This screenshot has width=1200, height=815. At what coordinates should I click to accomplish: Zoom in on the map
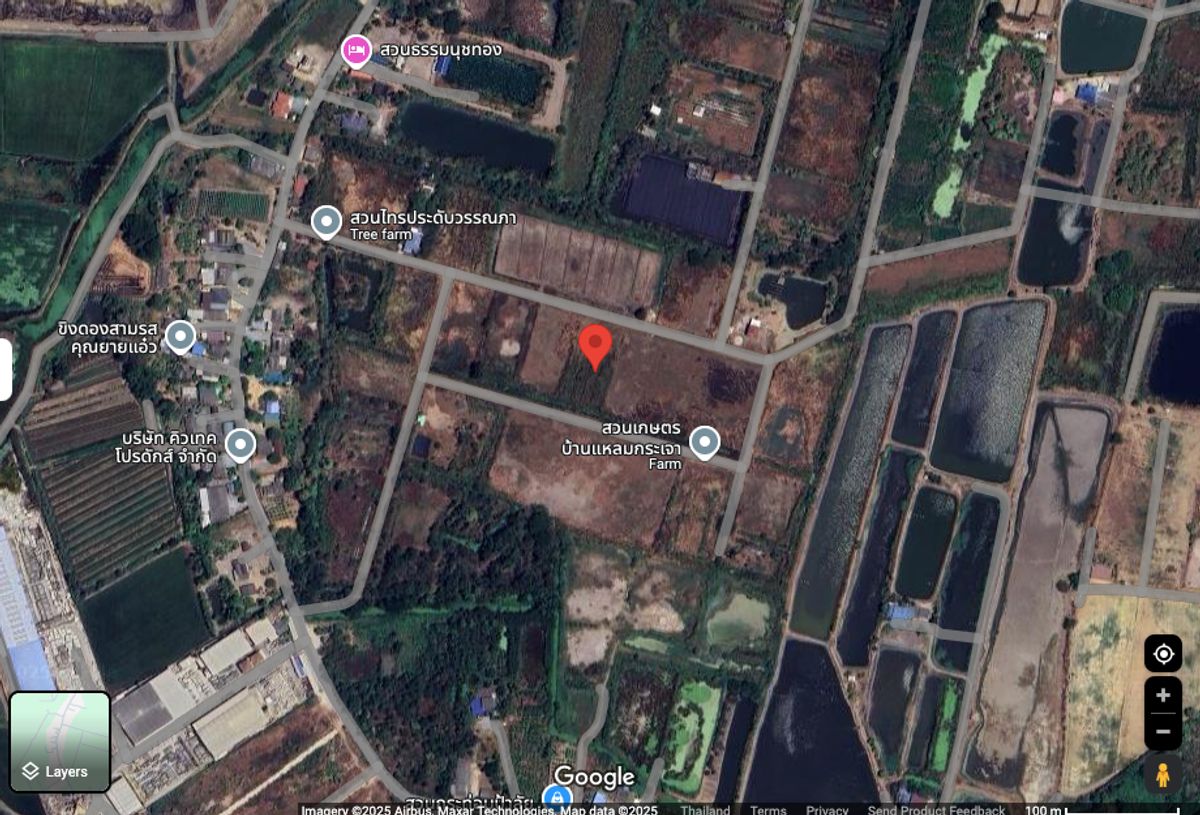pyautogui.click(x=1163, y=695)
